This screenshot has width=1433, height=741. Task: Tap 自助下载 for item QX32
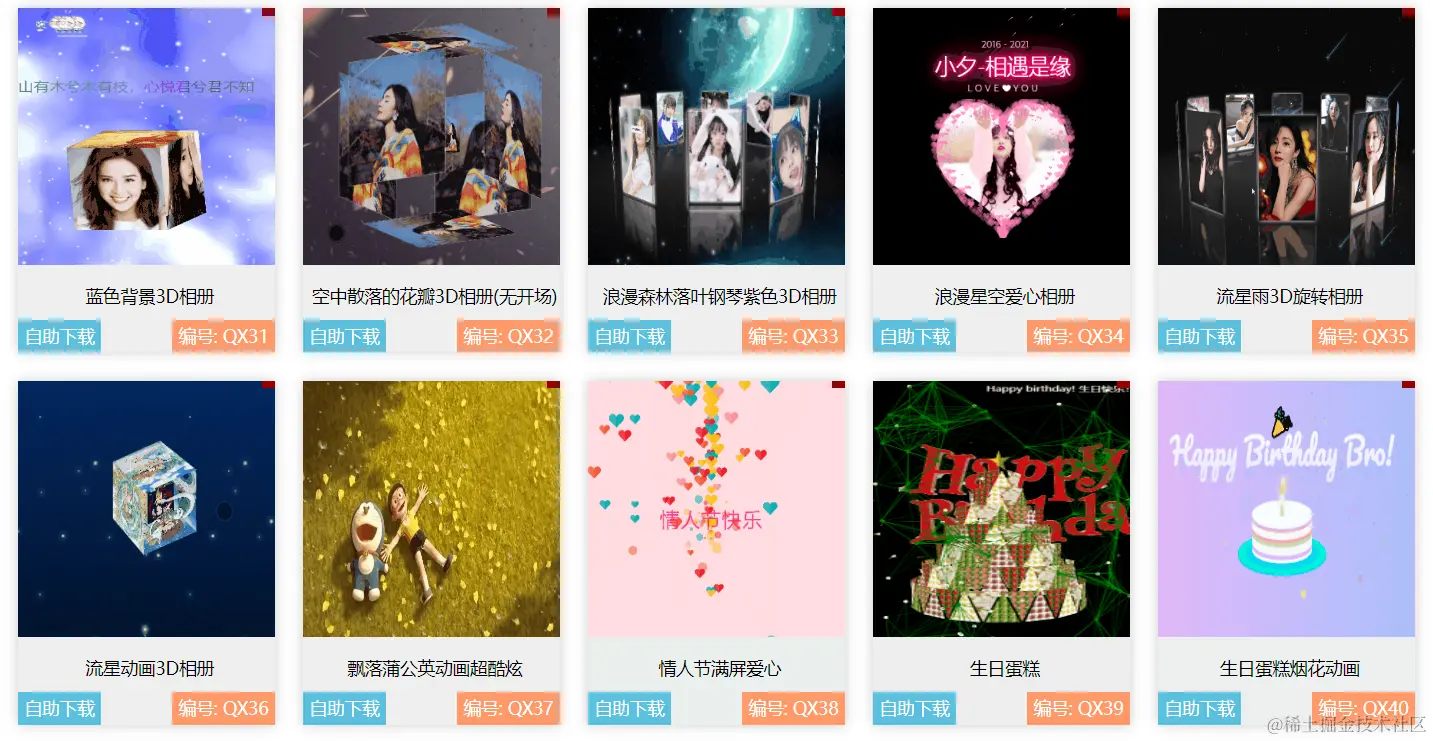pyautogui.click(x=344, y=337)
